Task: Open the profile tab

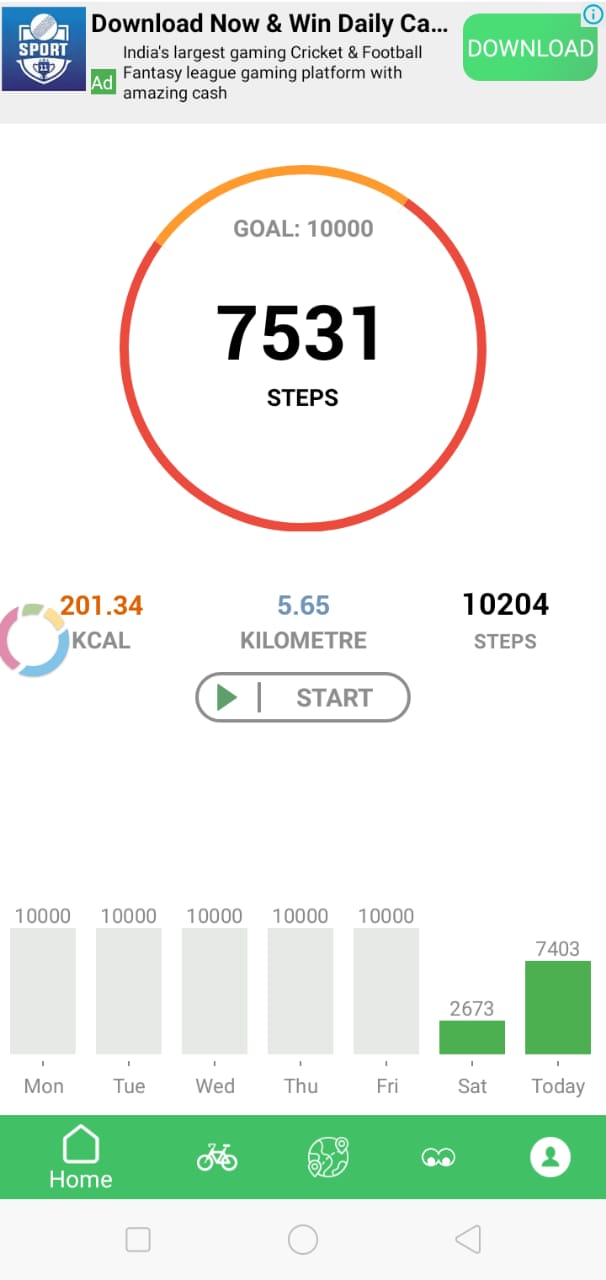Action: click(x=549, y=1157)
